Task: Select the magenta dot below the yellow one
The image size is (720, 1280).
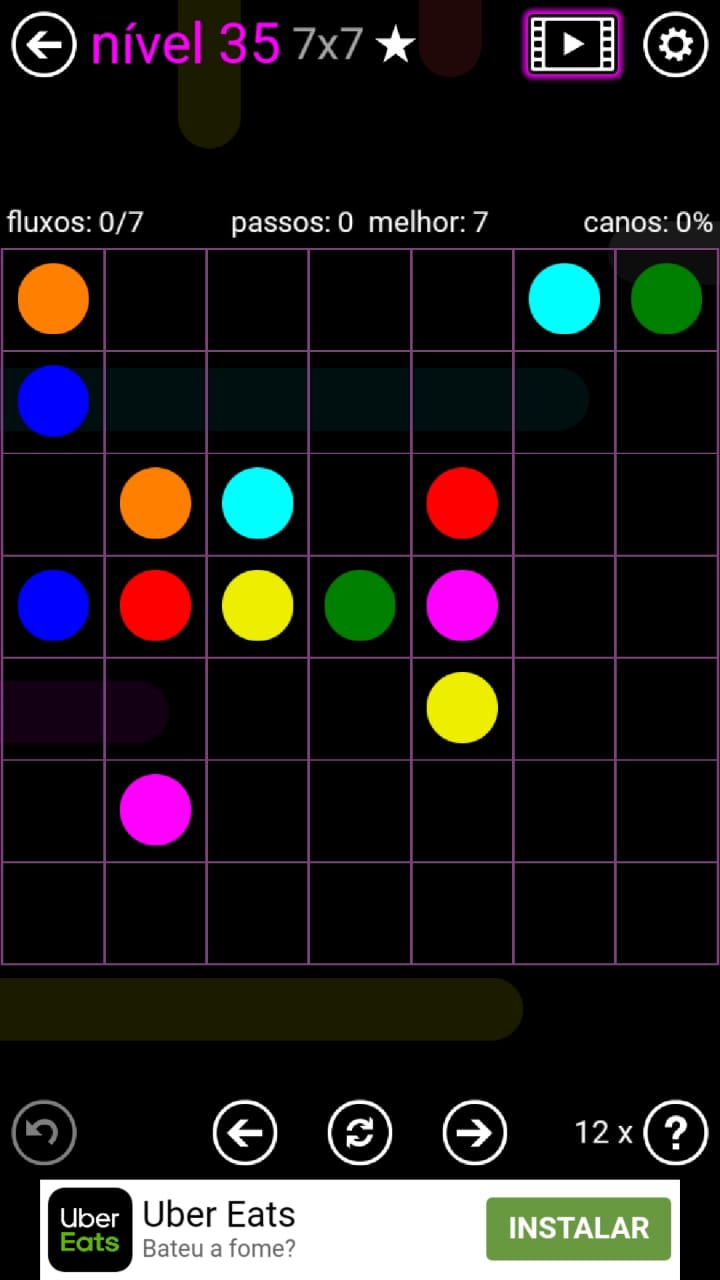Action: 155,809
